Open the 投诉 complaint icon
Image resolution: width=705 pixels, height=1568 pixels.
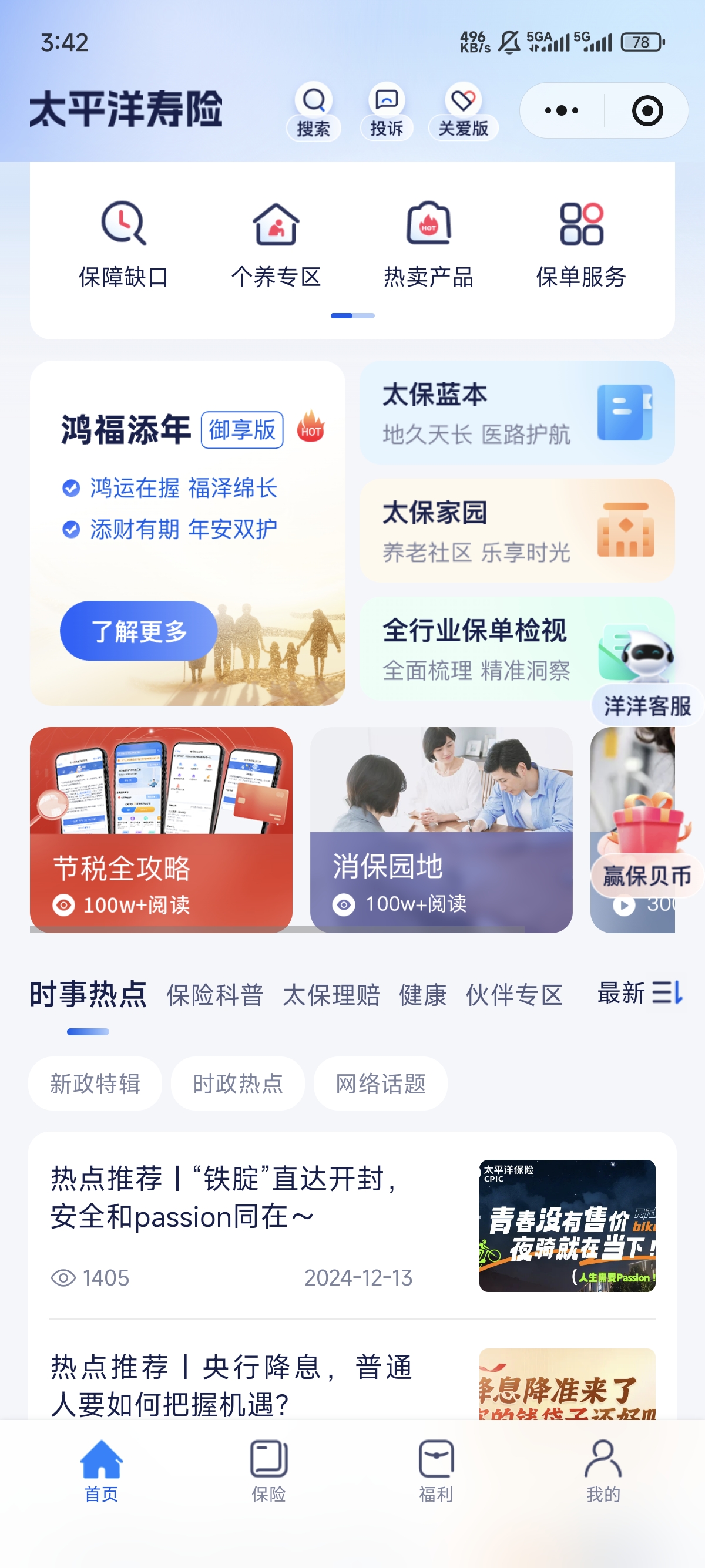tap(387, 111)
